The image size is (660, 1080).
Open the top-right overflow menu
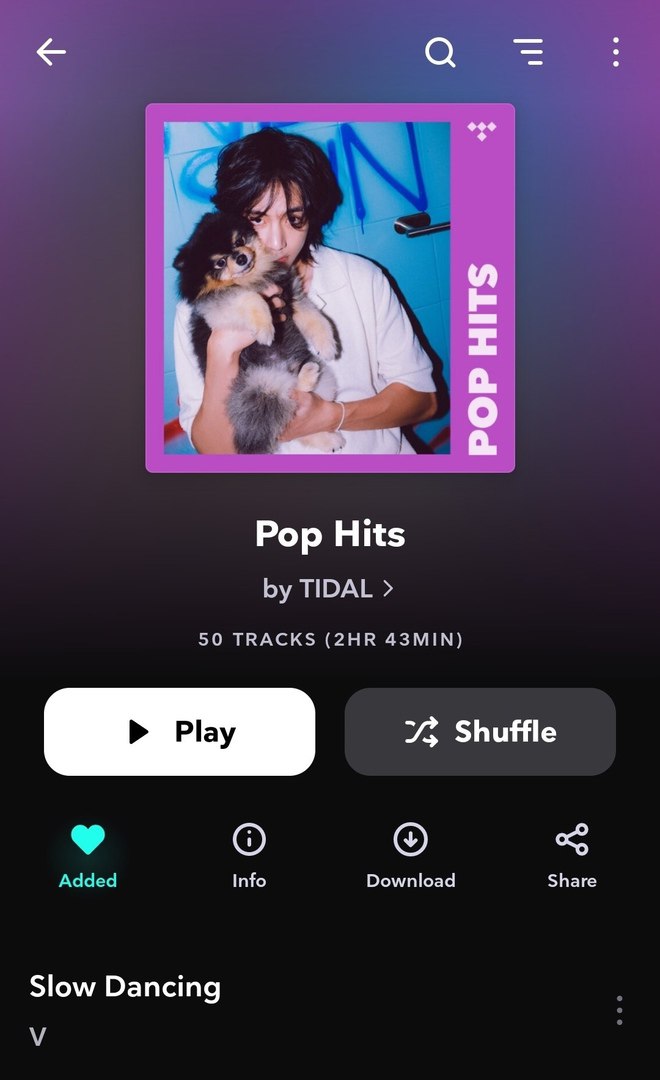[x=615, y=52]
